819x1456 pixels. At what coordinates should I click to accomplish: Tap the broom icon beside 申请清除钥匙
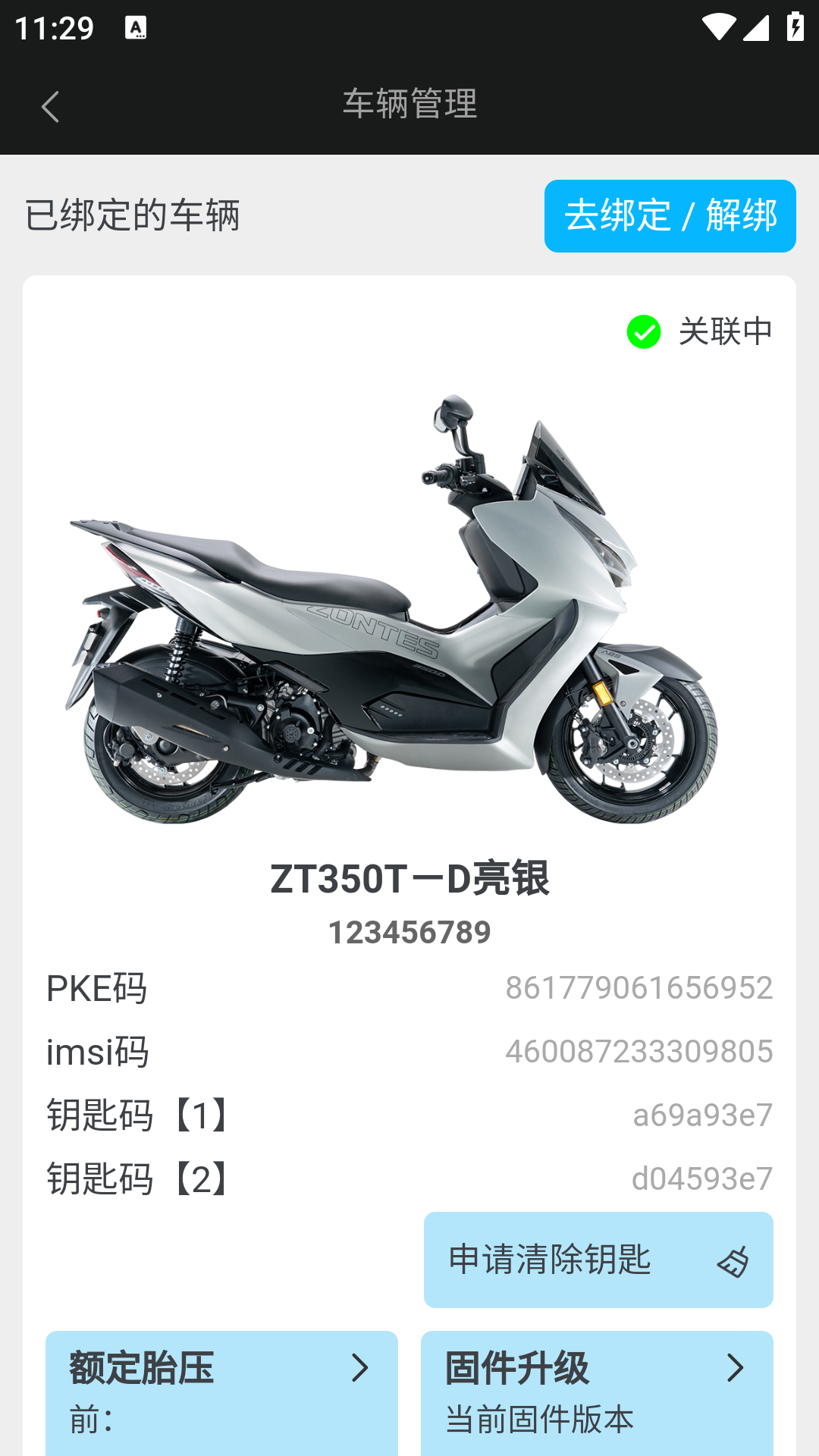point(732,1259)
